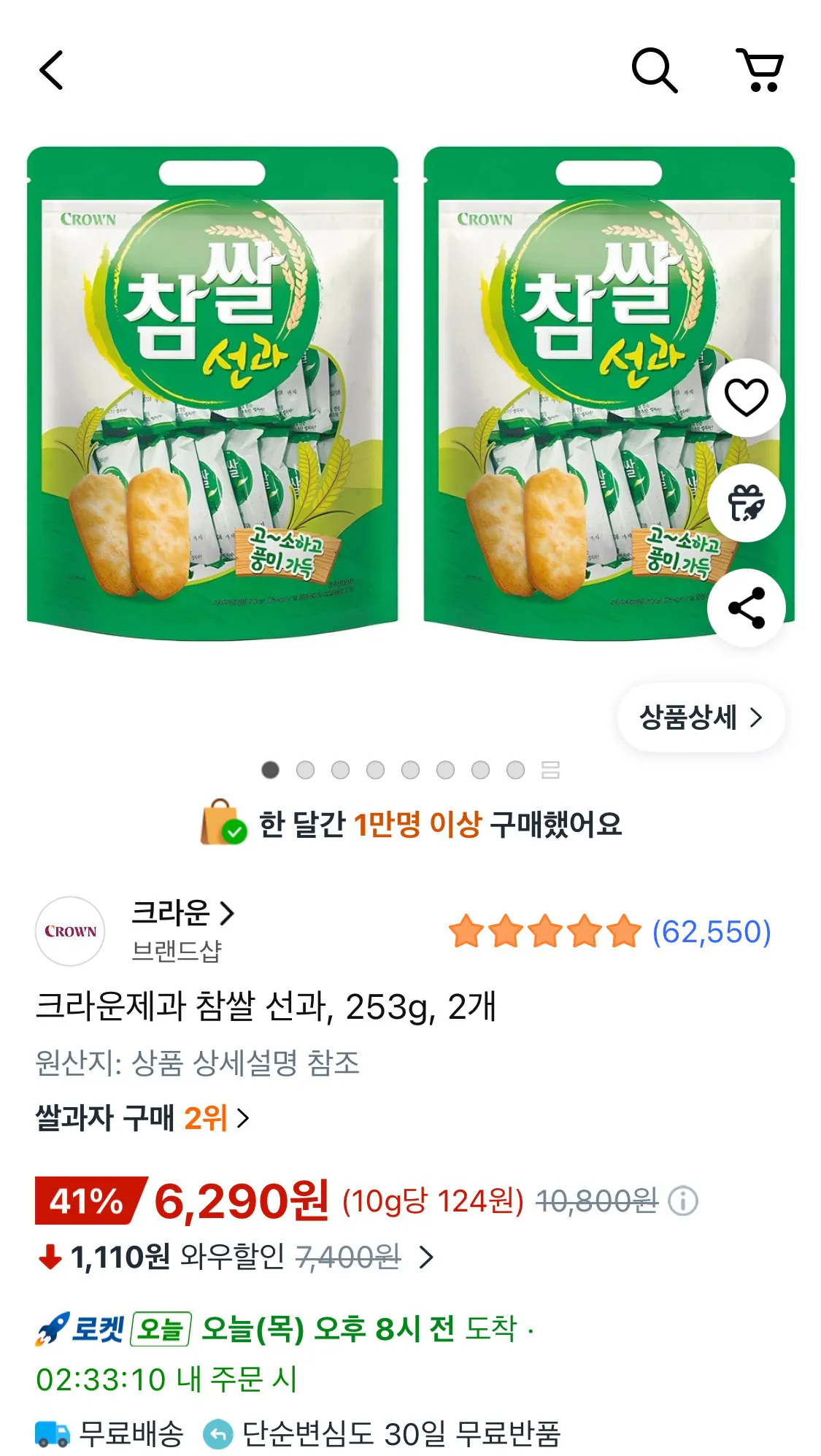Open price details with the info icon
The width and height of the screenshot is (821, 1456).
pos(682,1201)
